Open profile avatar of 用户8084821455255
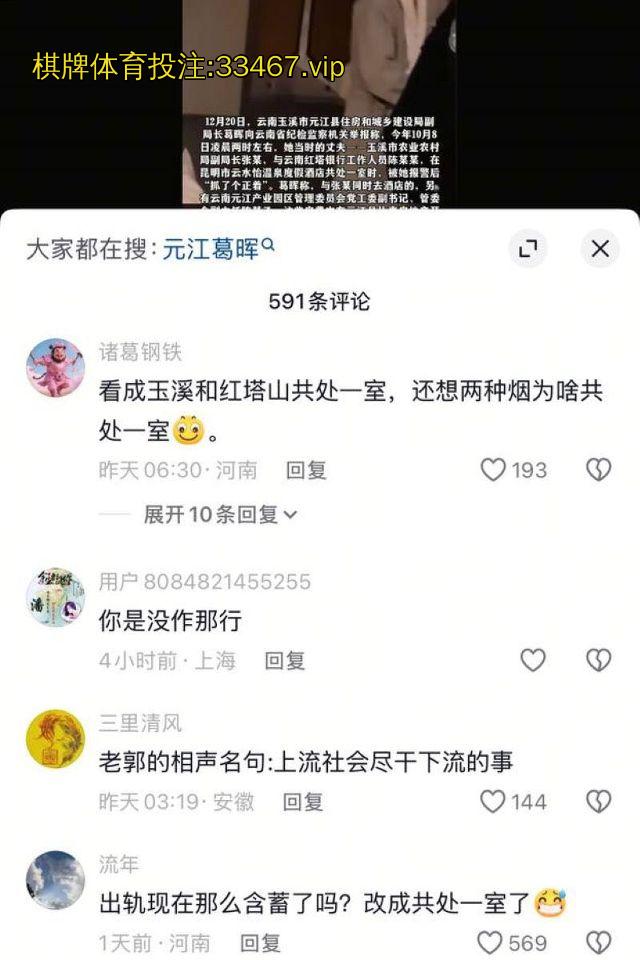The height and width of the screenshot is (960, 640). tap(54, 598)
